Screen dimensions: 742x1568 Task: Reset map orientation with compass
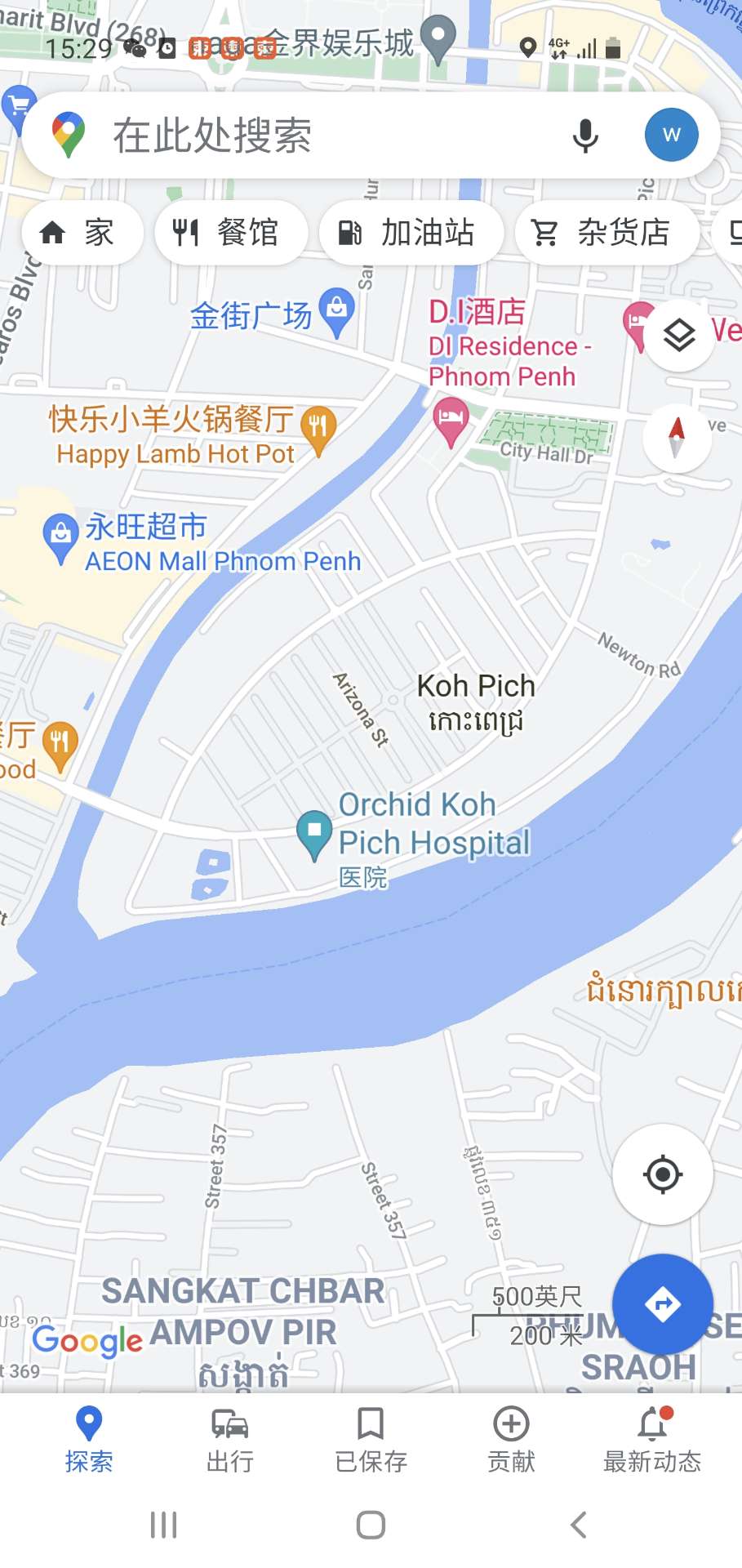[x=676, y=438]
